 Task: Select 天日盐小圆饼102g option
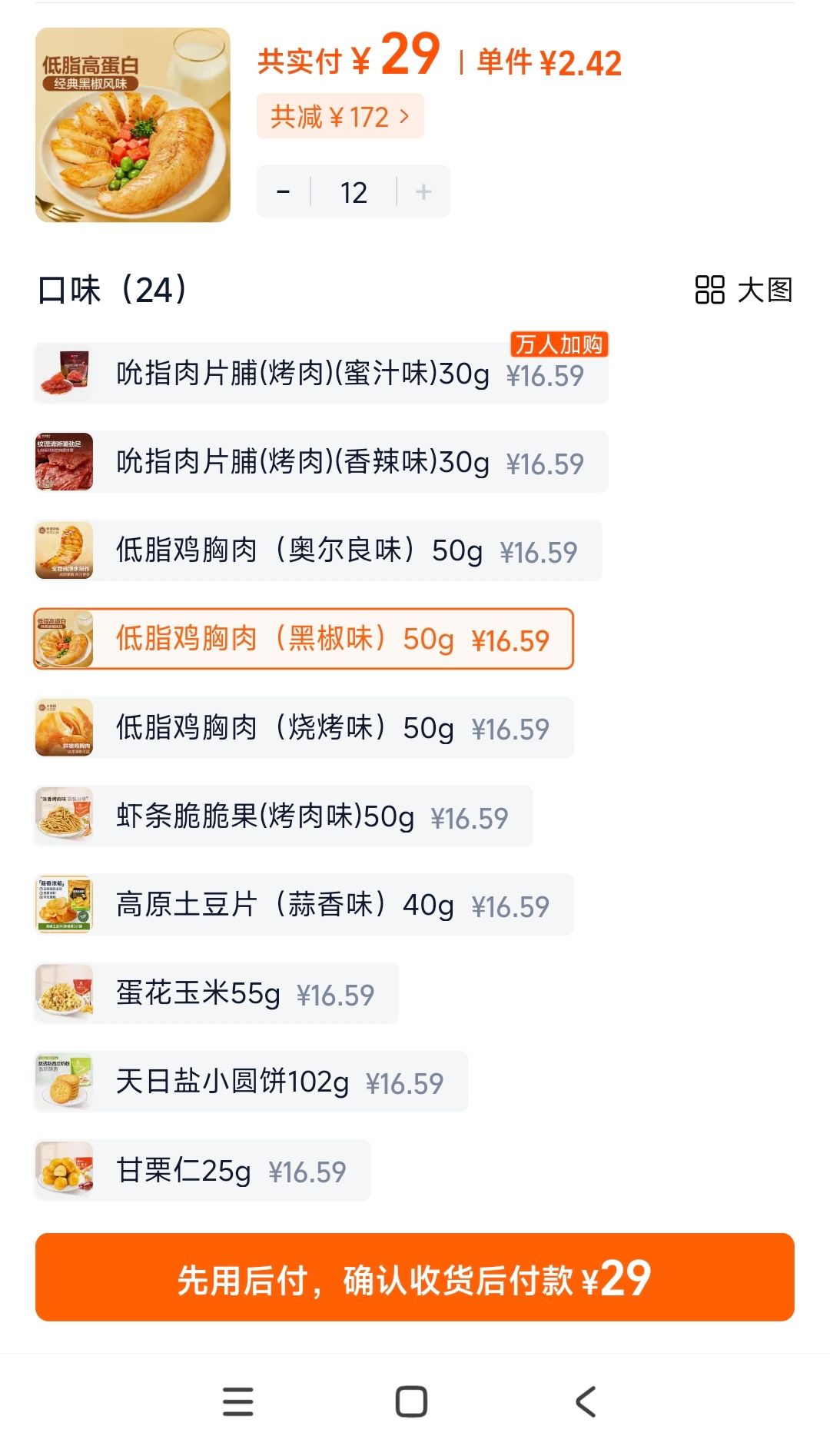point(251,1082)
